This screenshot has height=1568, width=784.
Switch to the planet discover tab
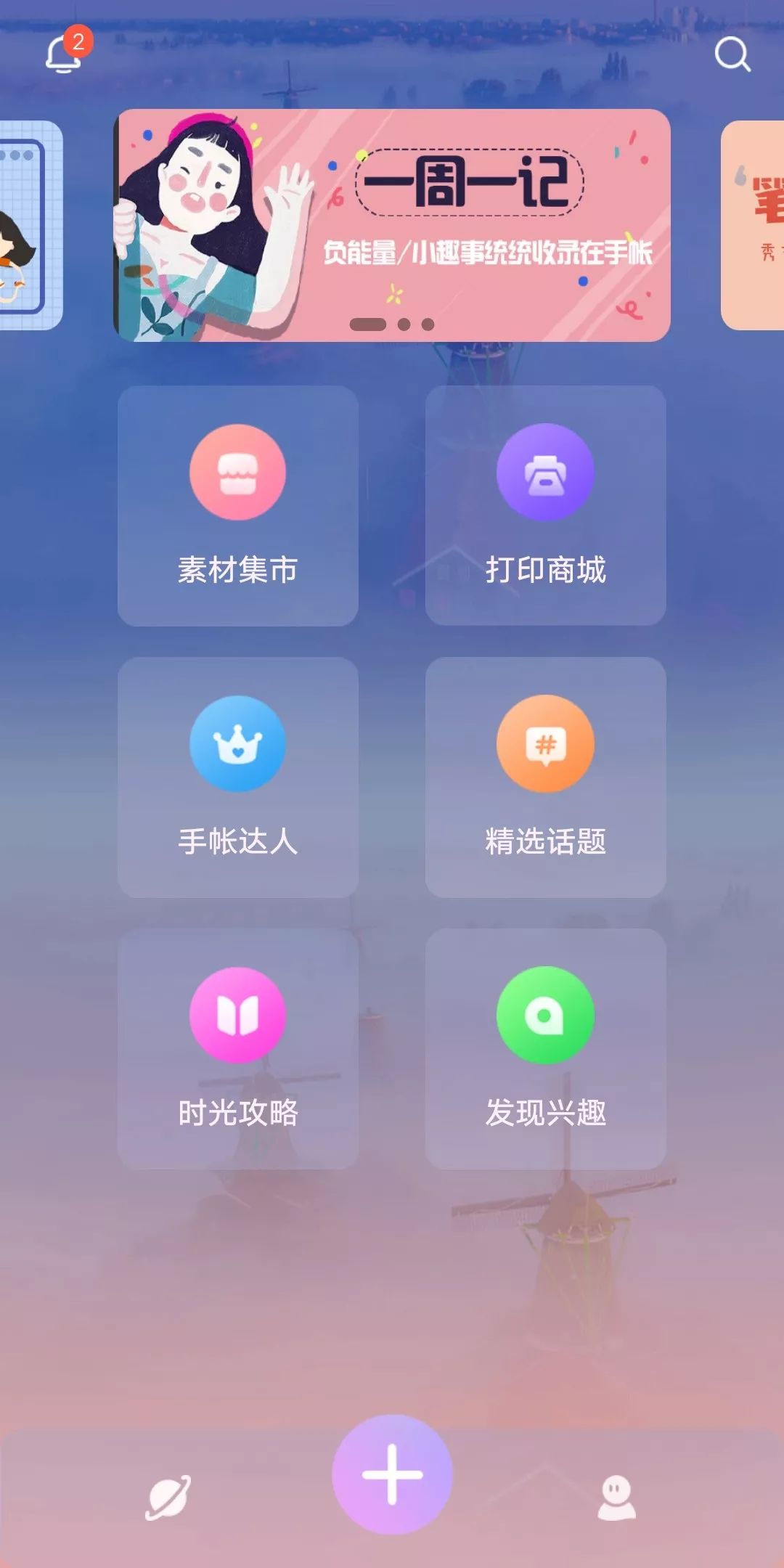(x=168, y=1497)
